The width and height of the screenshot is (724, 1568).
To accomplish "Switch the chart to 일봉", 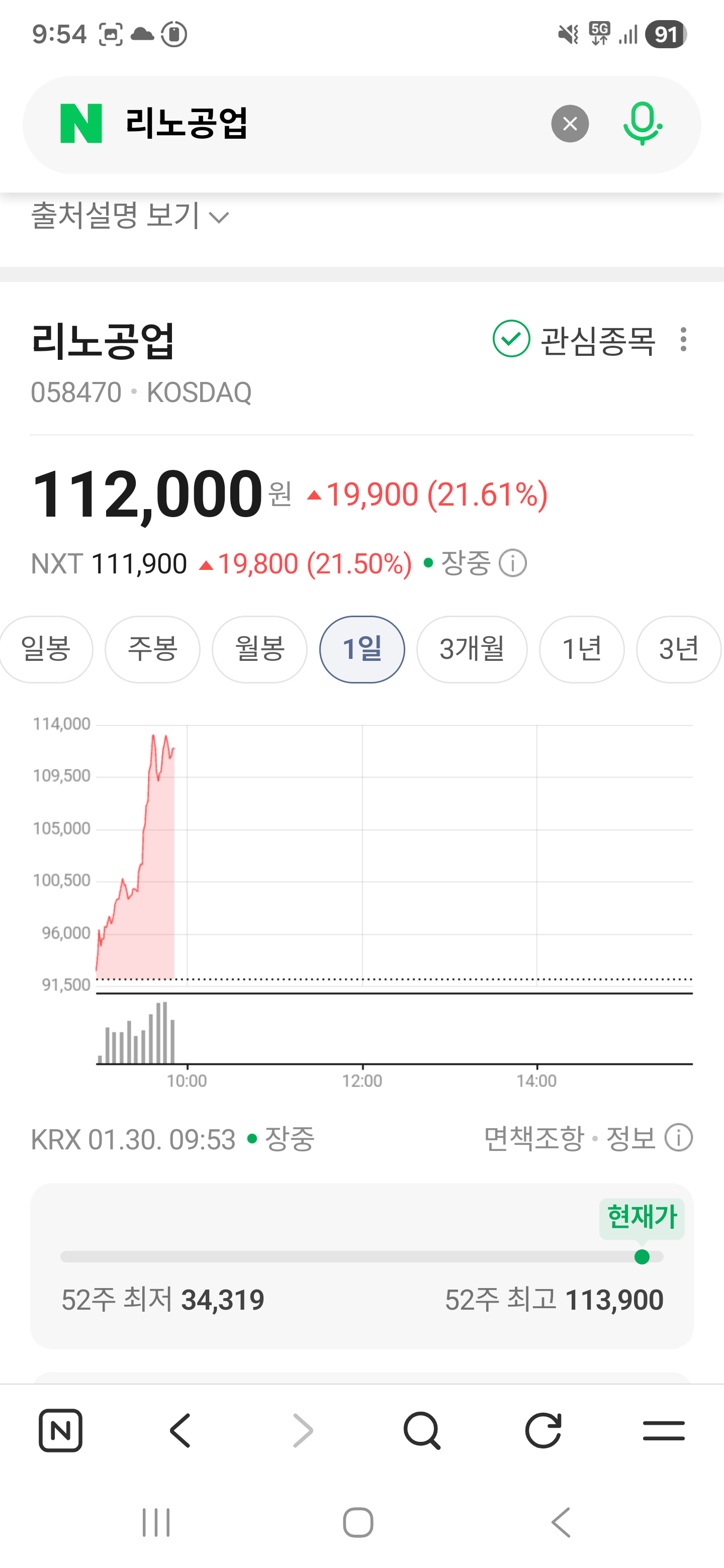I will [x=46, y=649].
